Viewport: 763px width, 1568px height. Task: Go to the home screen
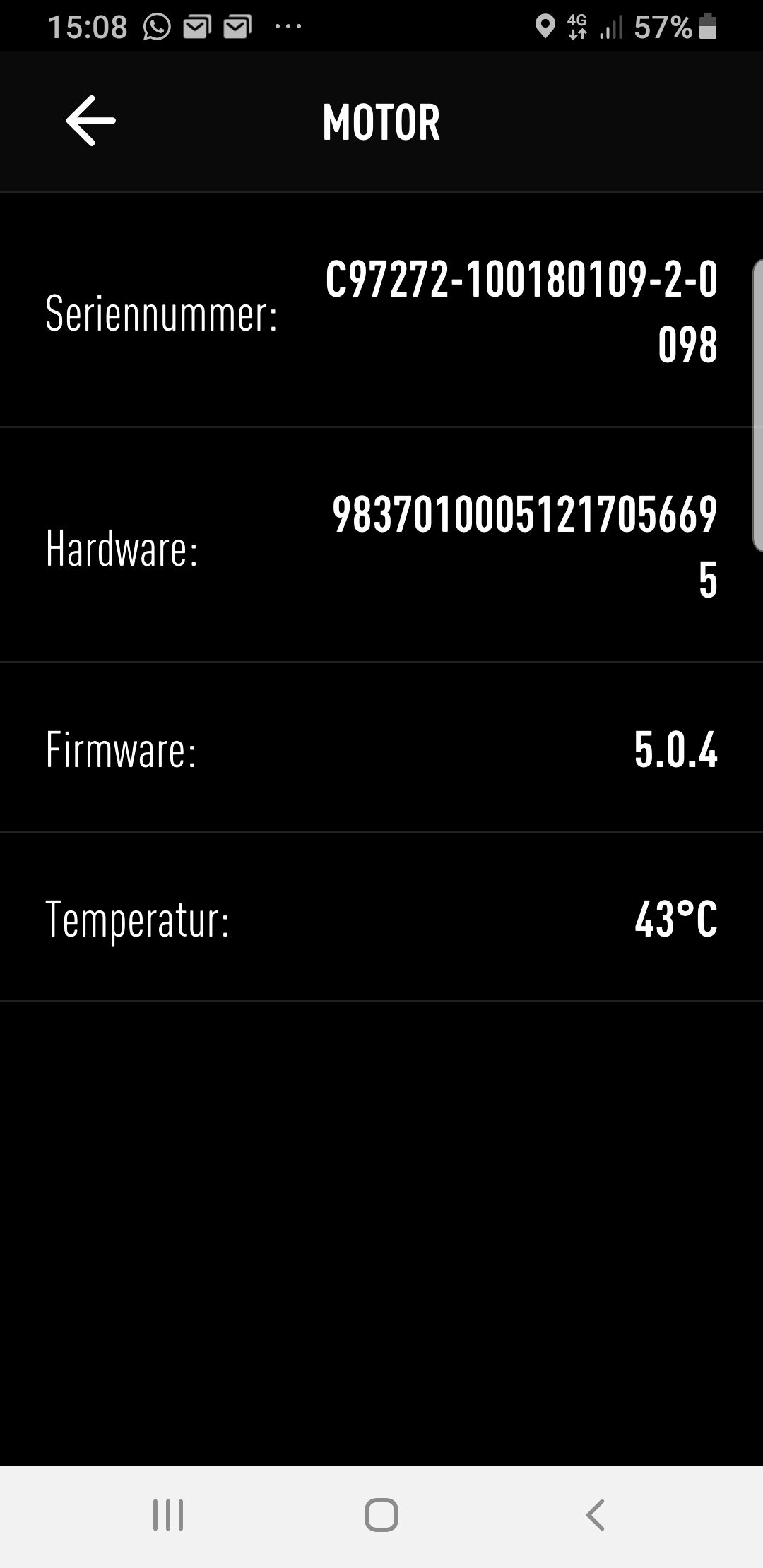click(x=381, y=1515)
